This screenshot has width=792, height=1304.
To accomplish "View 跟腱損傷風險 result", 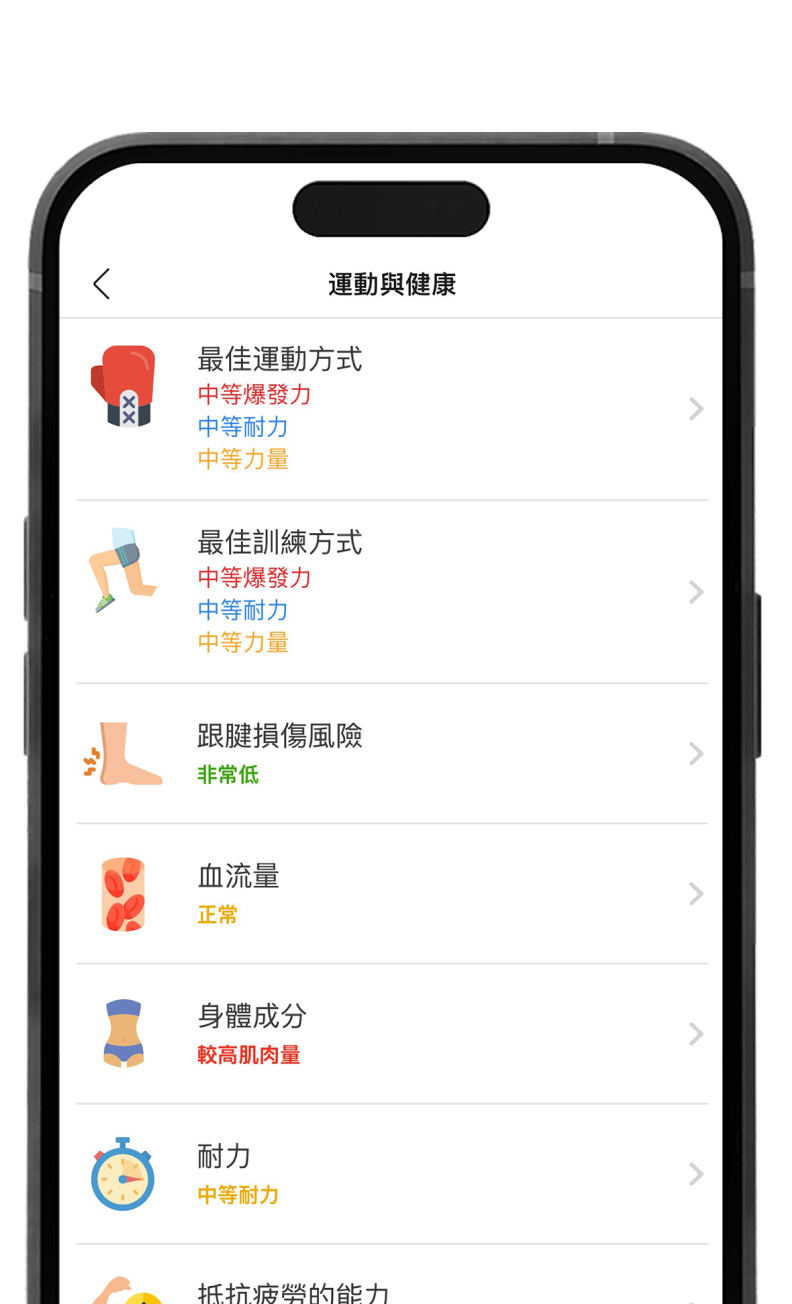I will [392, 754].
